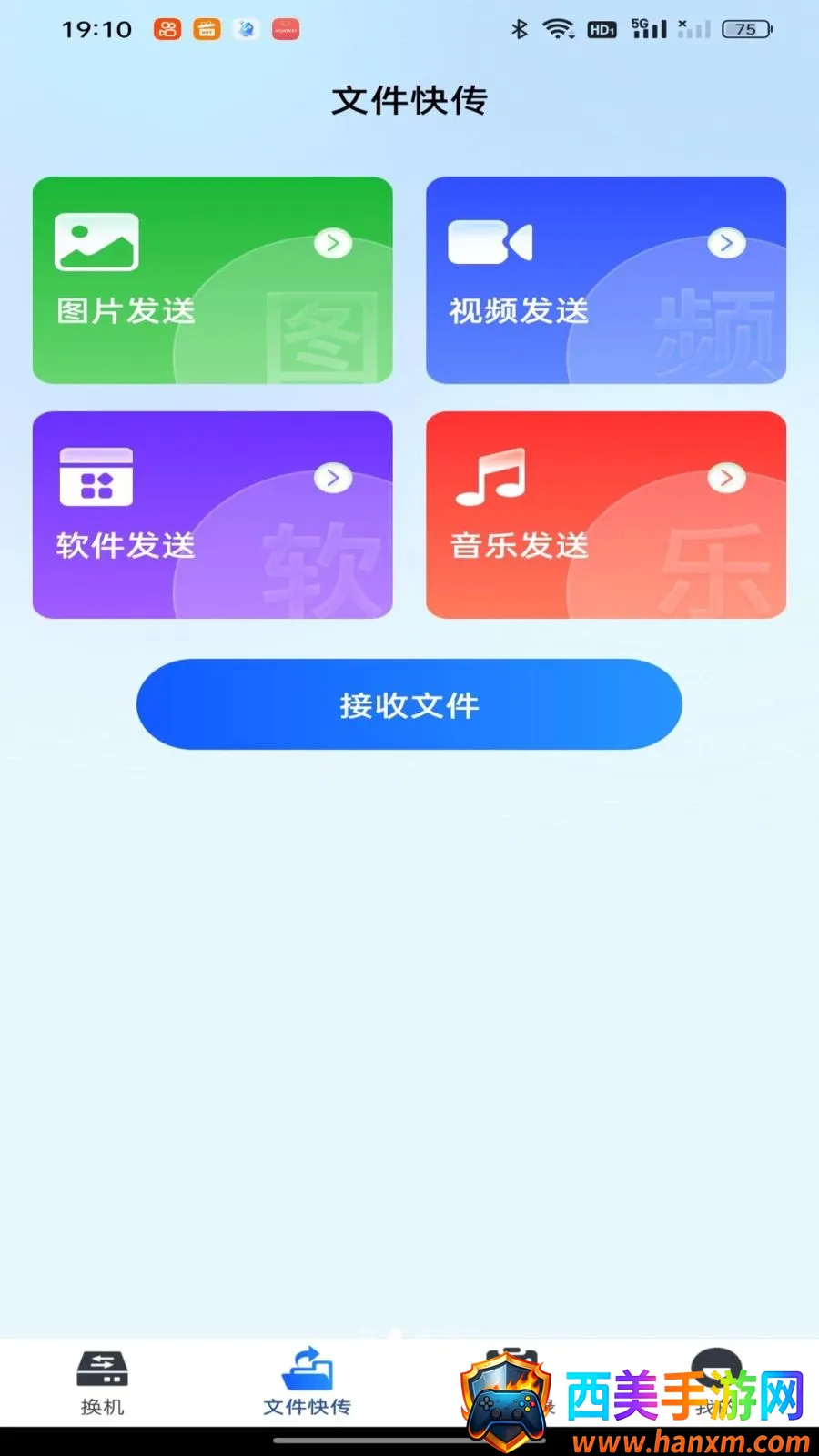Open the 软件发送 app sending card
Viewport: 819px width, 1456px height.
coord(213,515)
